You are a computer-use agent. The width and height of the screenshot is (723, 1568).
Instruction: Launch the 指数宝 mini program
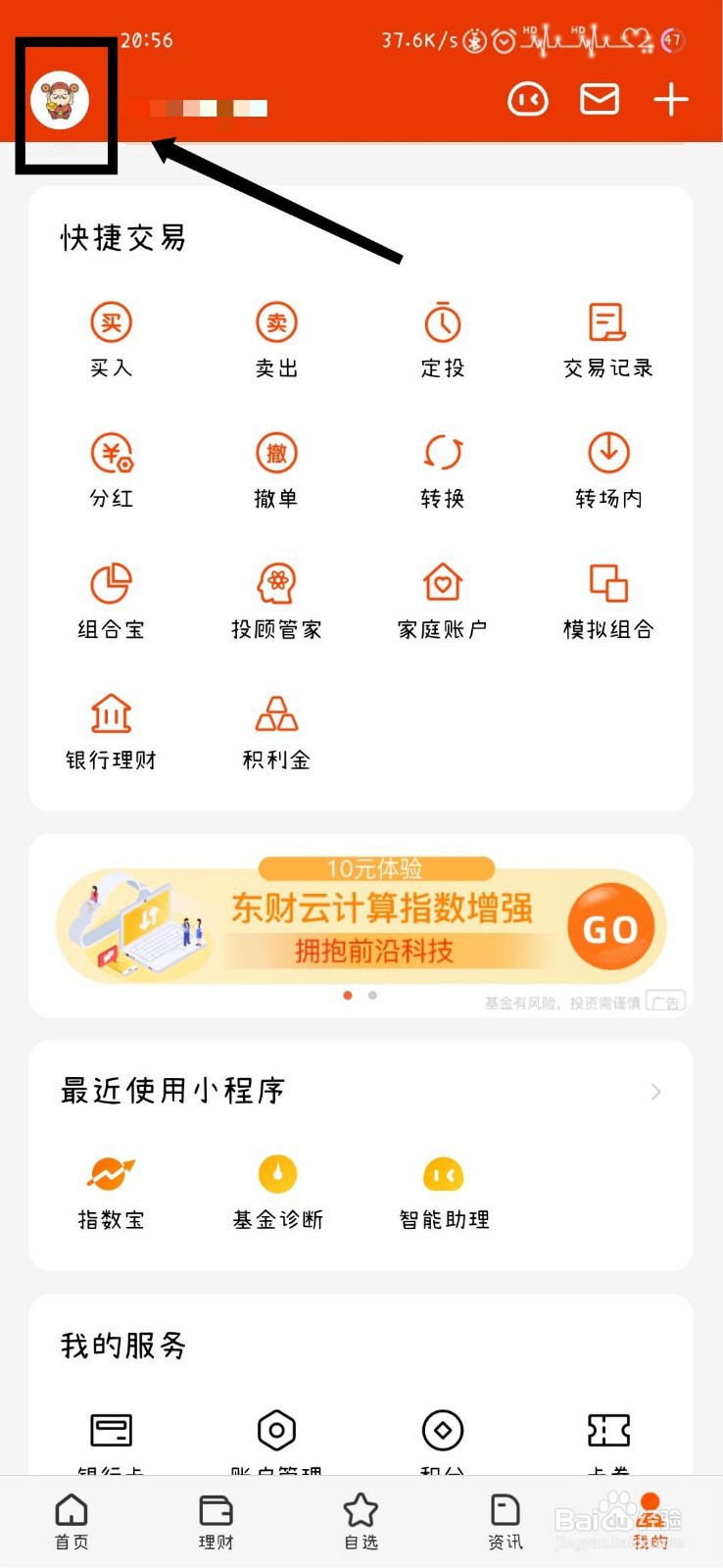(x=111, y=1191)
